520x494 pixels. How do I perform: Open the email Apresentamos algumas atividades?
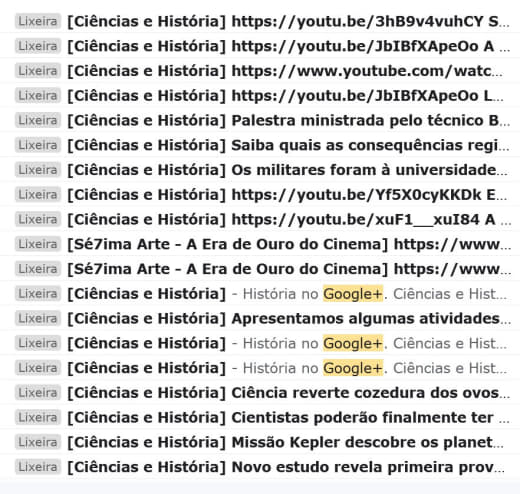click(260, 318)
